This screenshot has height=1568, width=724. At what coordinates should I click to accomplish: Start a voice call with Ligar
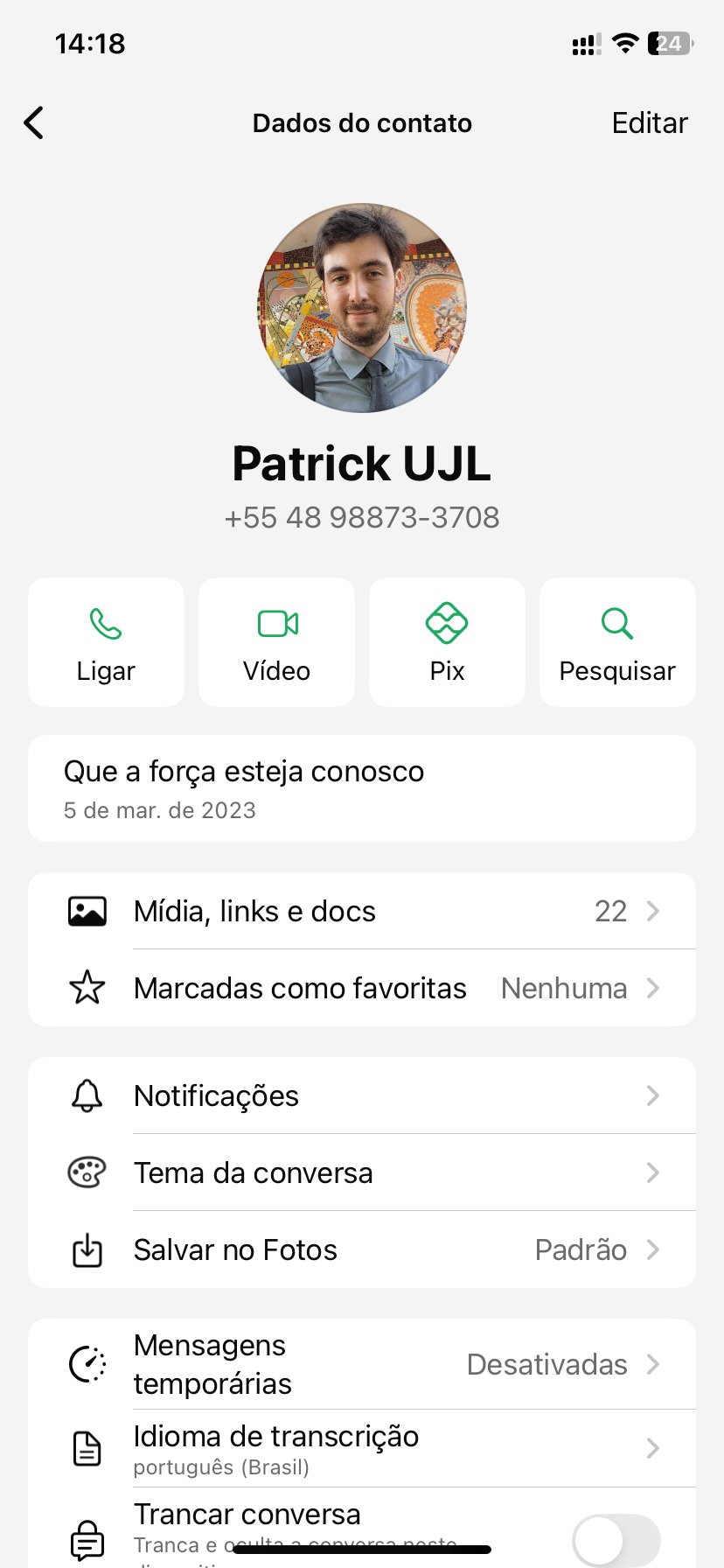(x=106, y=642)
